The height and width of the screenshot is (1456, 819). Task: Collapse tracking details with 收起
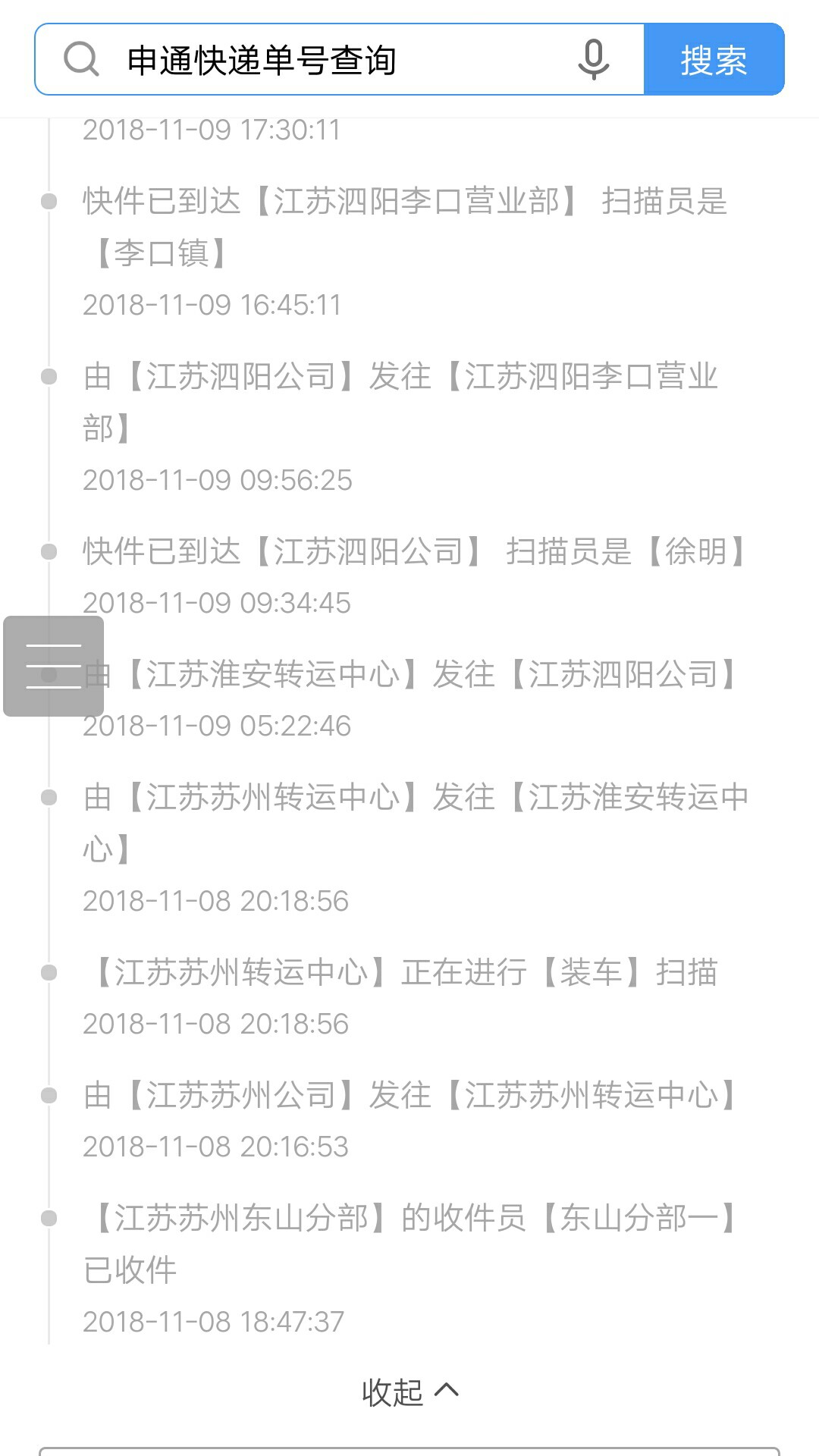pyautogui.click(x=410, y=1392)
